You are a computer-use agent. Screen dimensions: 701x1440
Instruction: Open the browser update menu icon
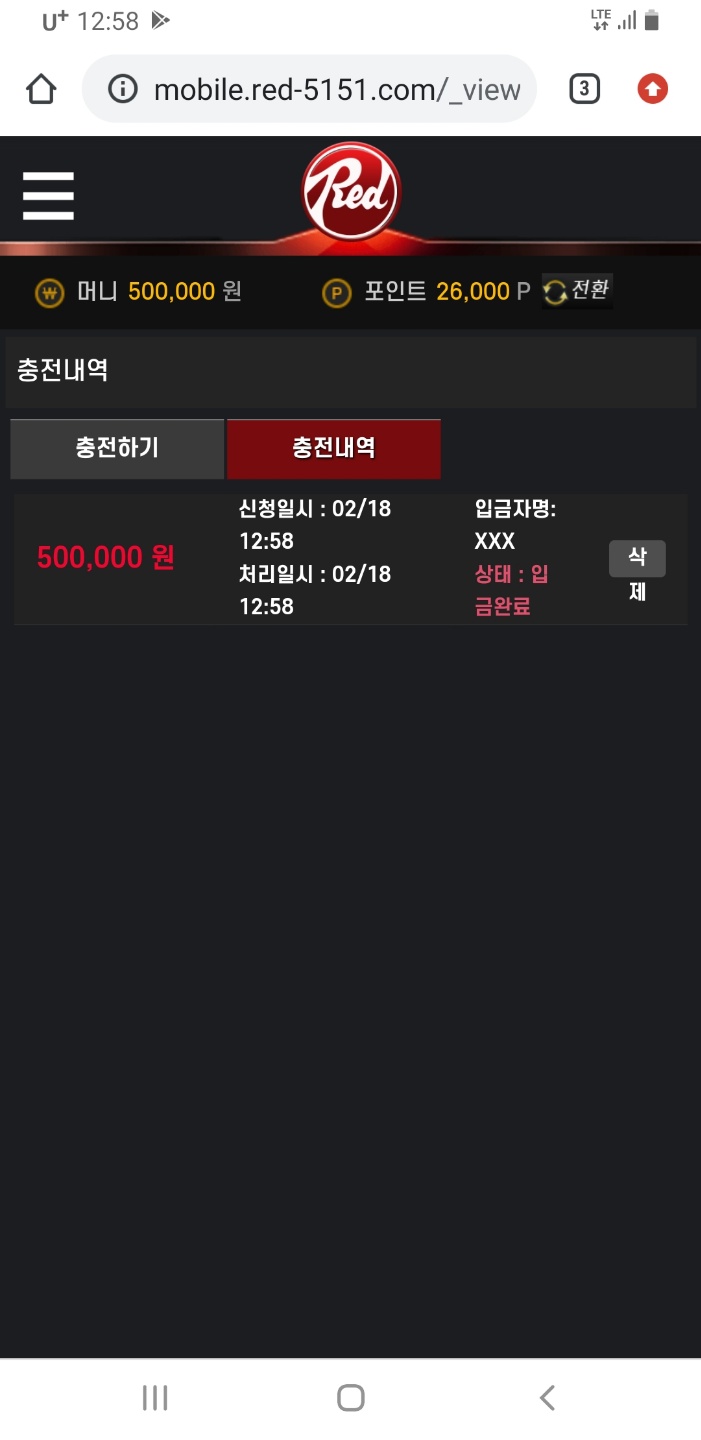[x=652, y=90]
